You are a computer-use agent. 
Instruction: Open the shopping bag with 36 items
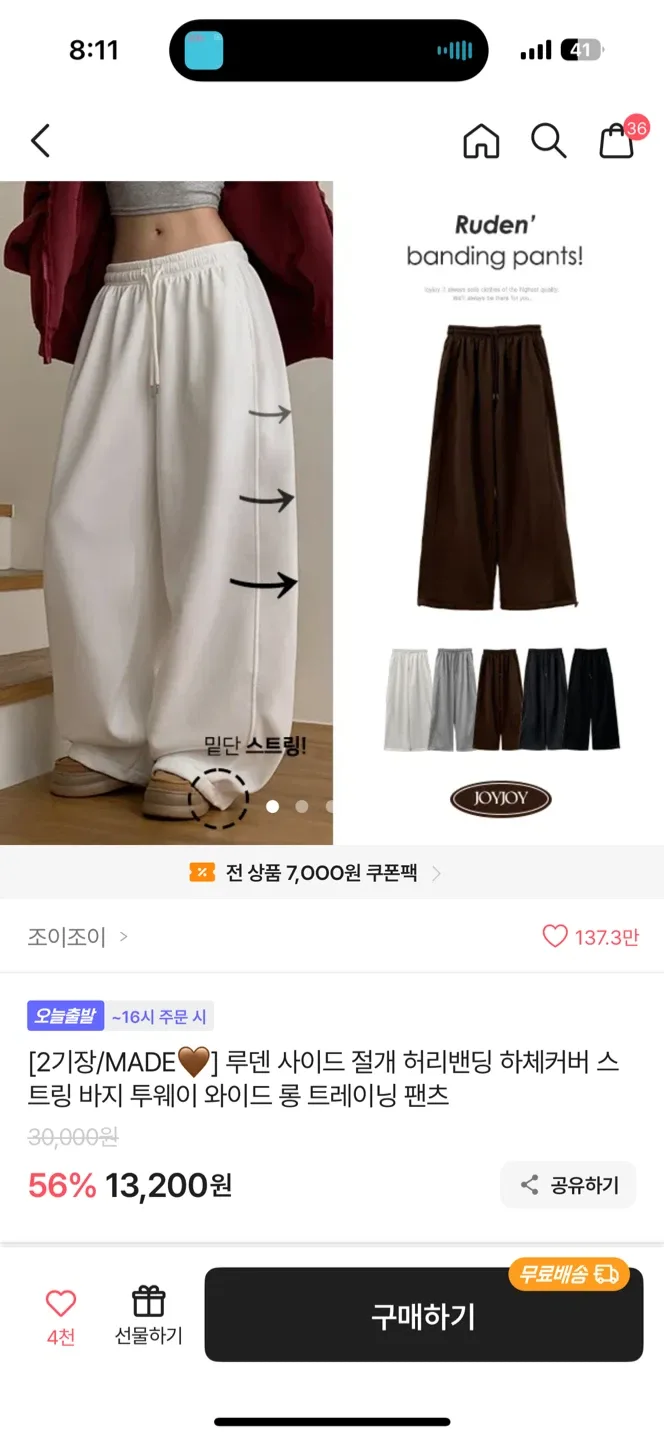click(x=617, y=141)
